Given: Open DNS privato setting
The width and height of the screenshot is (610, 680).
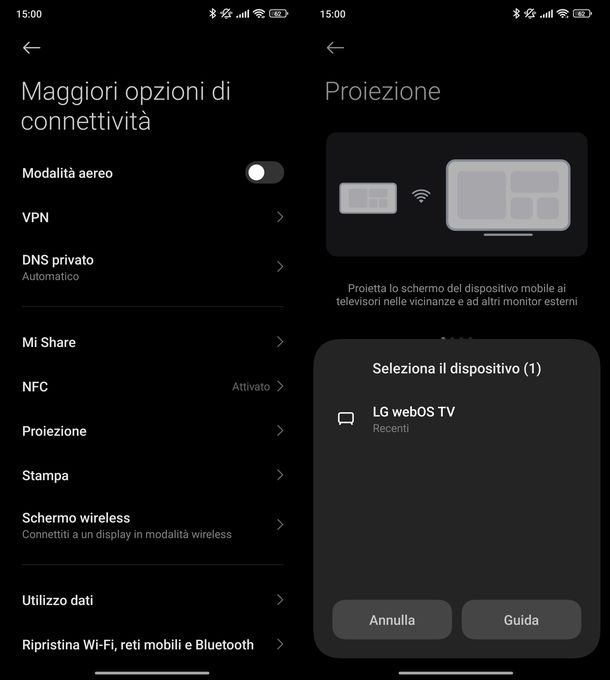Looking at the screenshot, I should pos(152,266).
